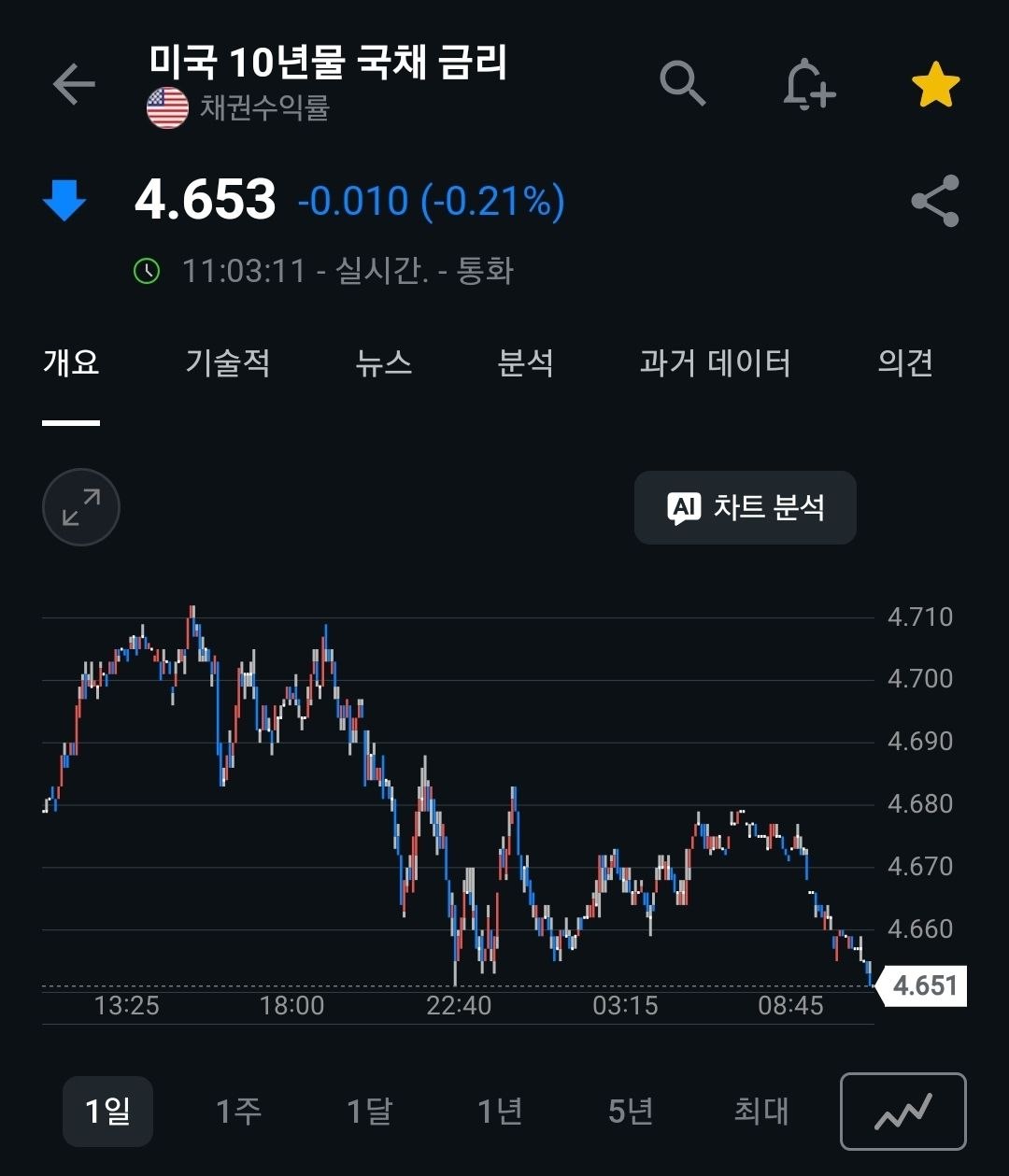Go back using the arrow icon
1009x1176 pixels.
[74, 85]
